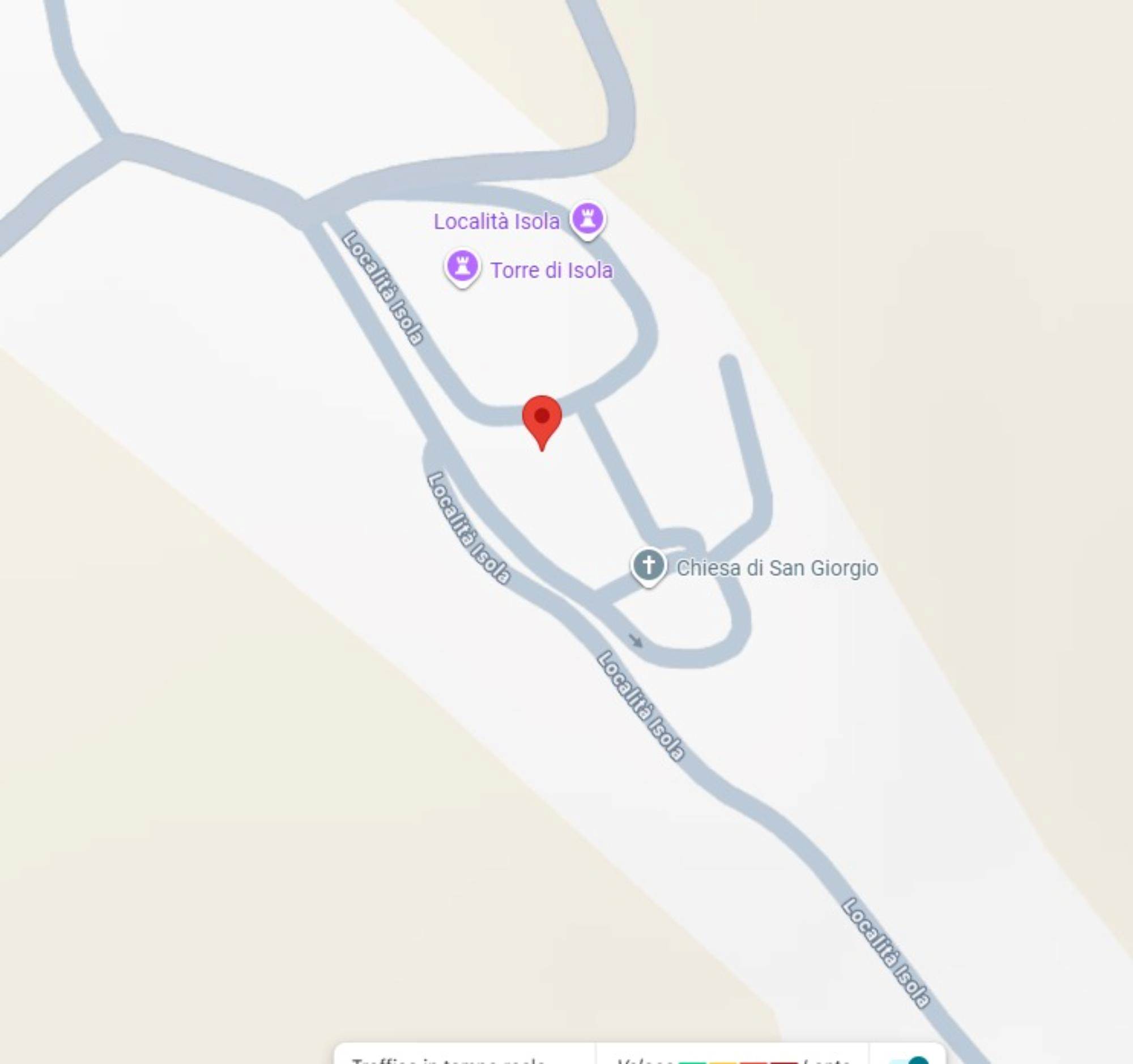Open the Chiesa di San Giorgio marker
The image size is (1133, 1064).
click(x=649, y=566)
